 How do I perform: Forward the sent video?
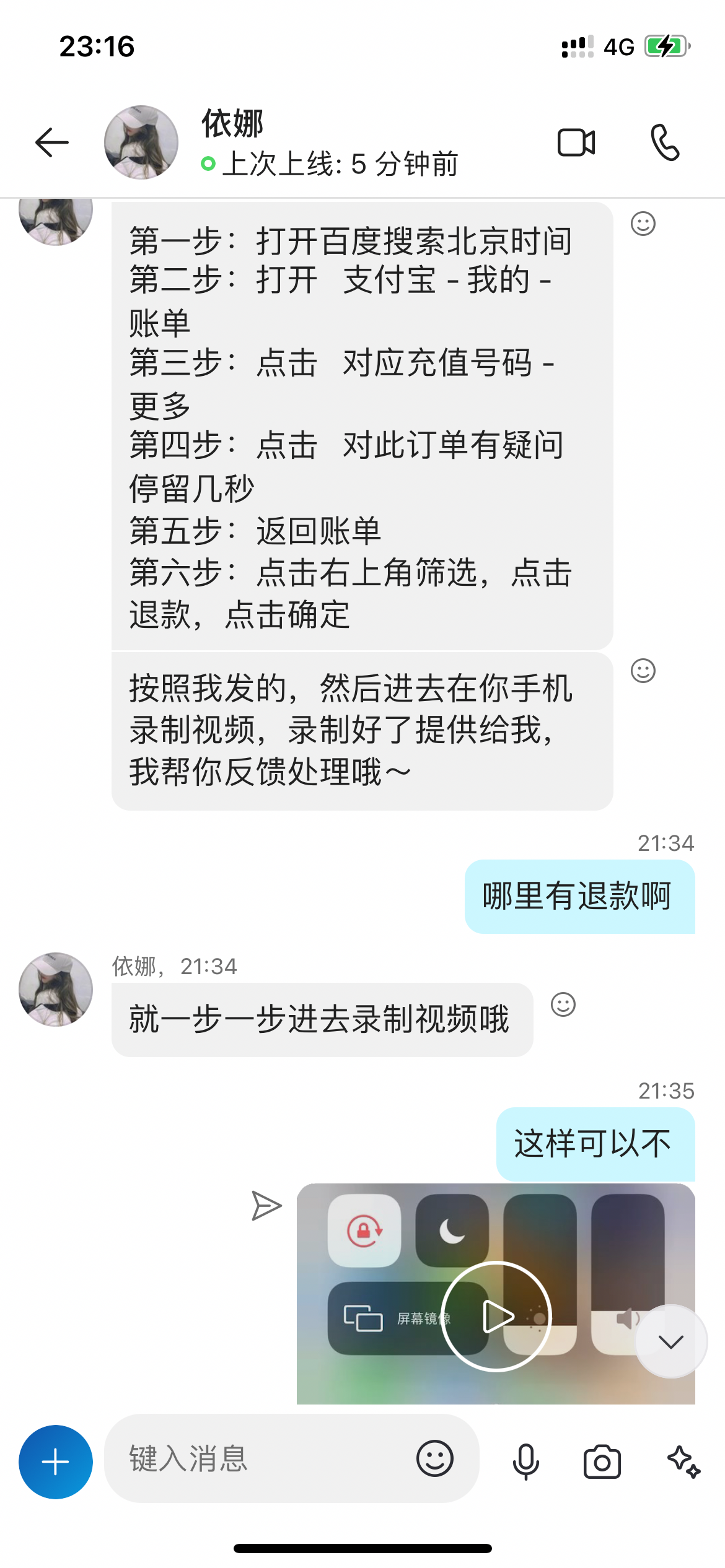[x=266, y=1206]
